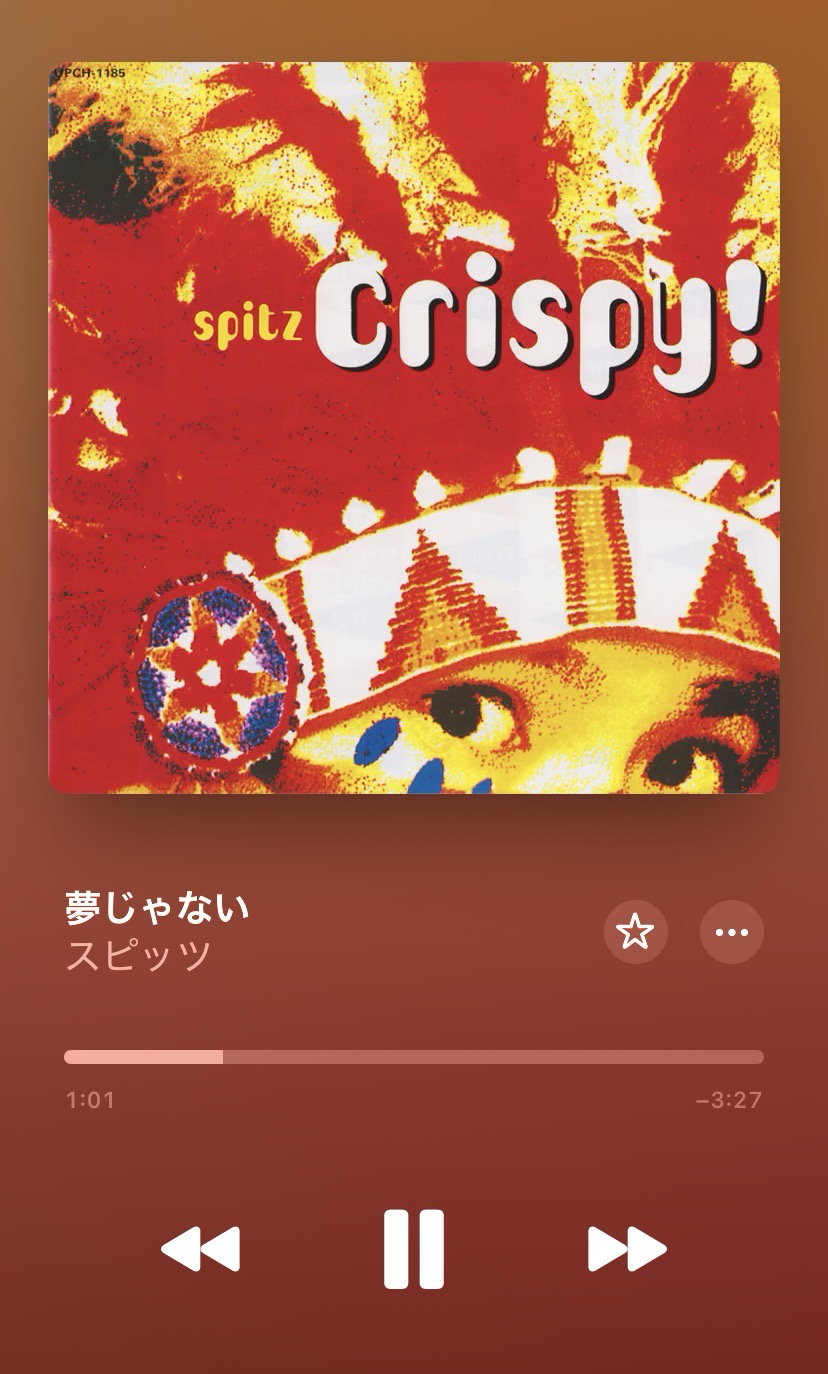Open the more options menu
This screenshot has width=828, height=1374.
pos(731,932)
